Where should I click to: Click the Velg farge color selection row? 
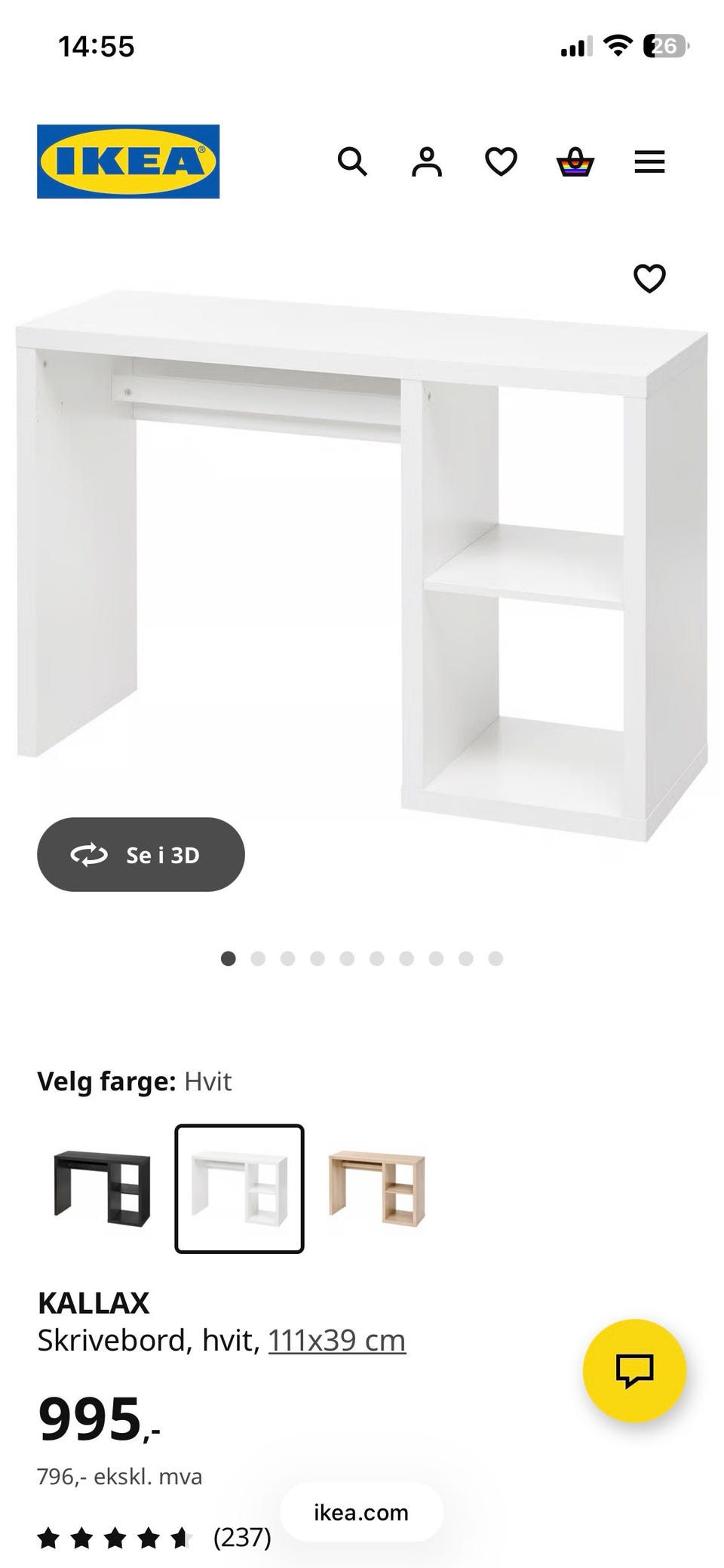[x=134, y=1081]
